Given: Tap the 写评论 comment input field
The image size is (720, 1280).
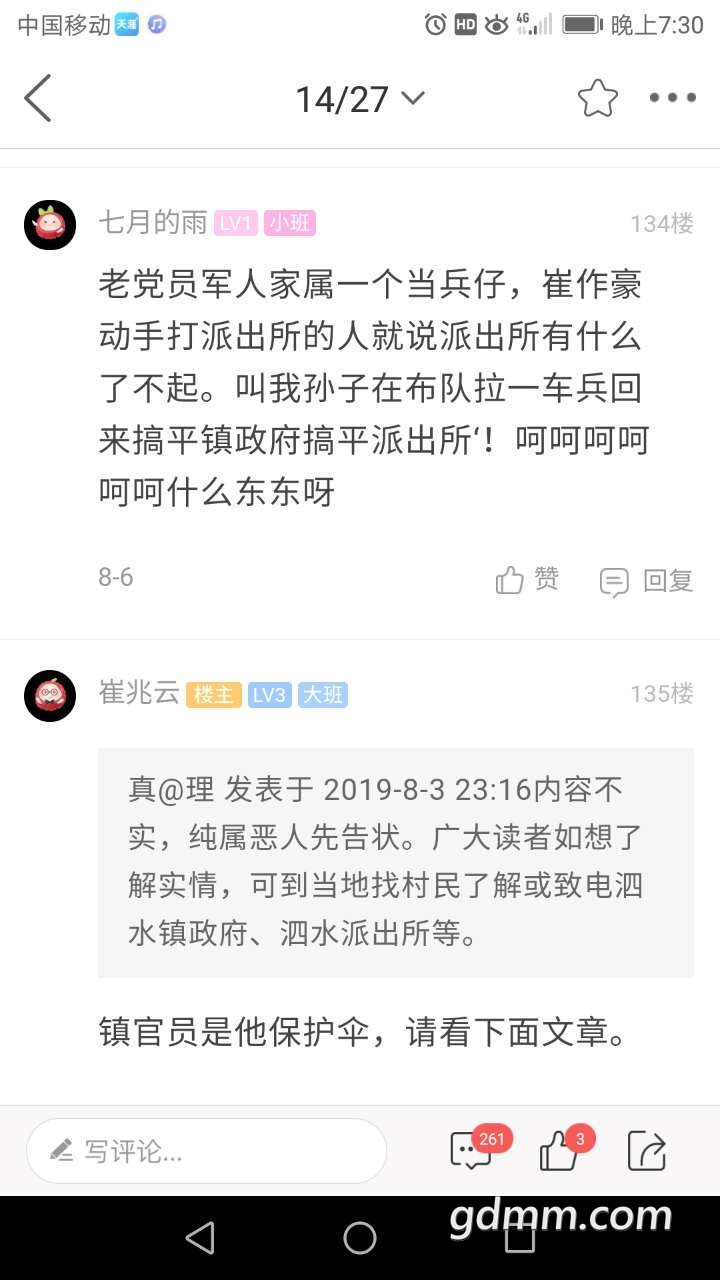Looking at the screenshot, I should click(206, 1151).
